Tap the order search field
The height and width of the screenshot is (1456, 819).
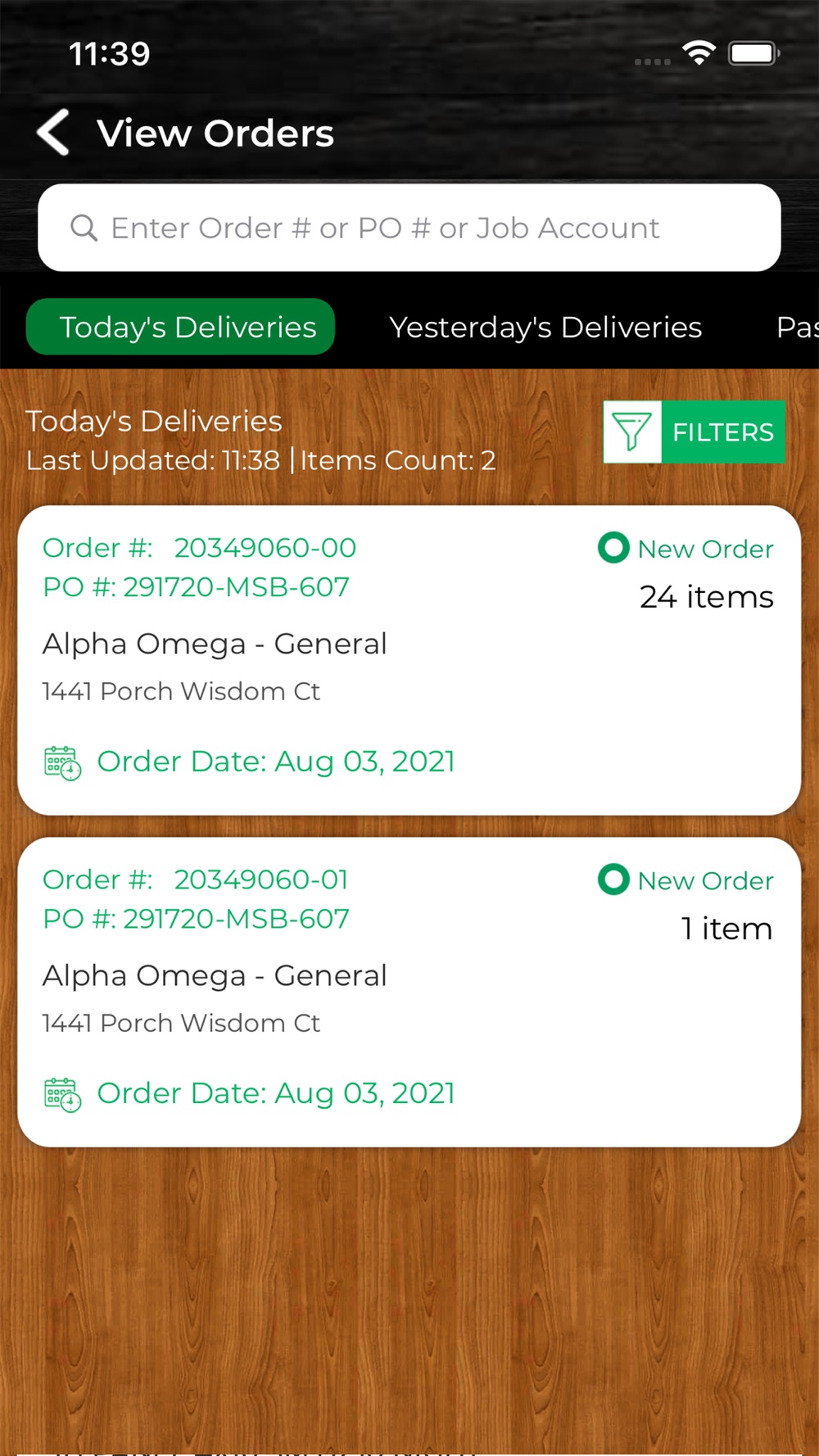[x=409, y=228]
